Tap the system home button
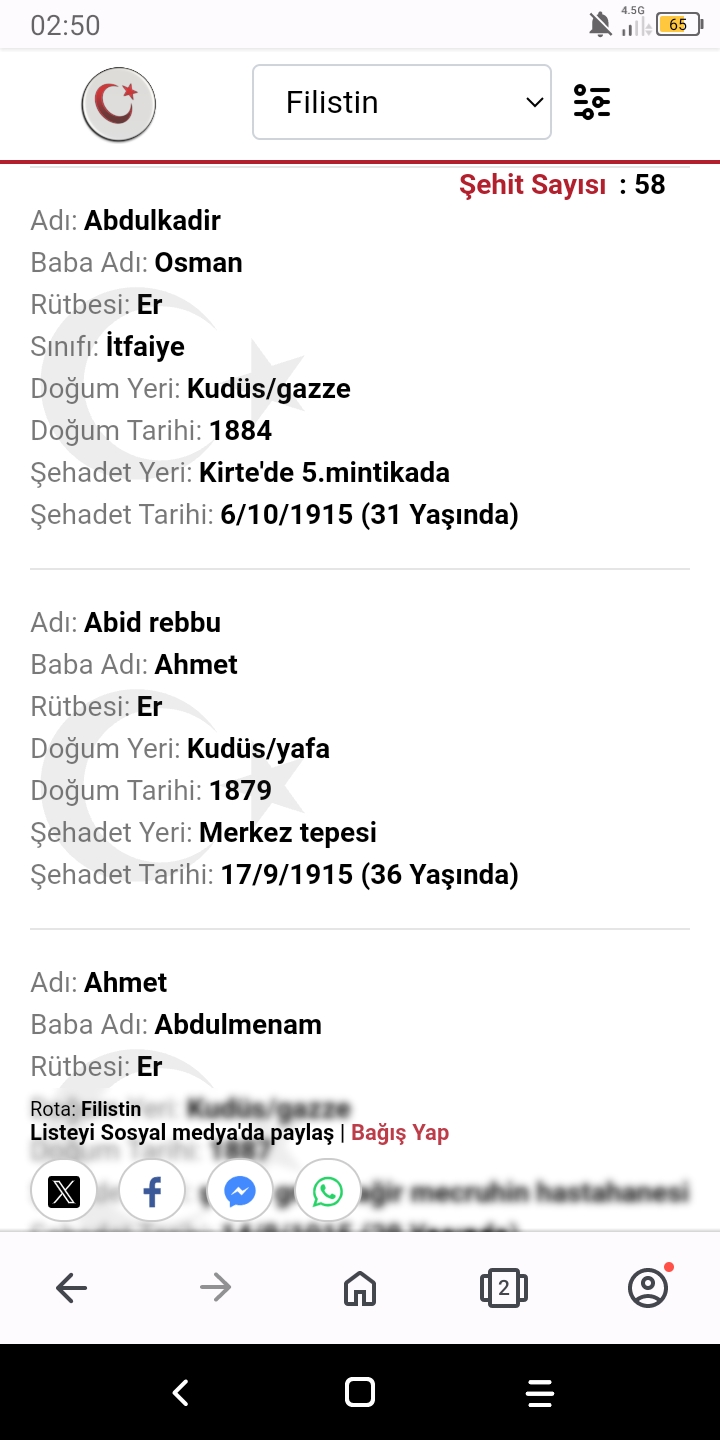Image resolution: width=720 pixels, height=1440 pixels. pyautogui.click(x=360, y=1392)
